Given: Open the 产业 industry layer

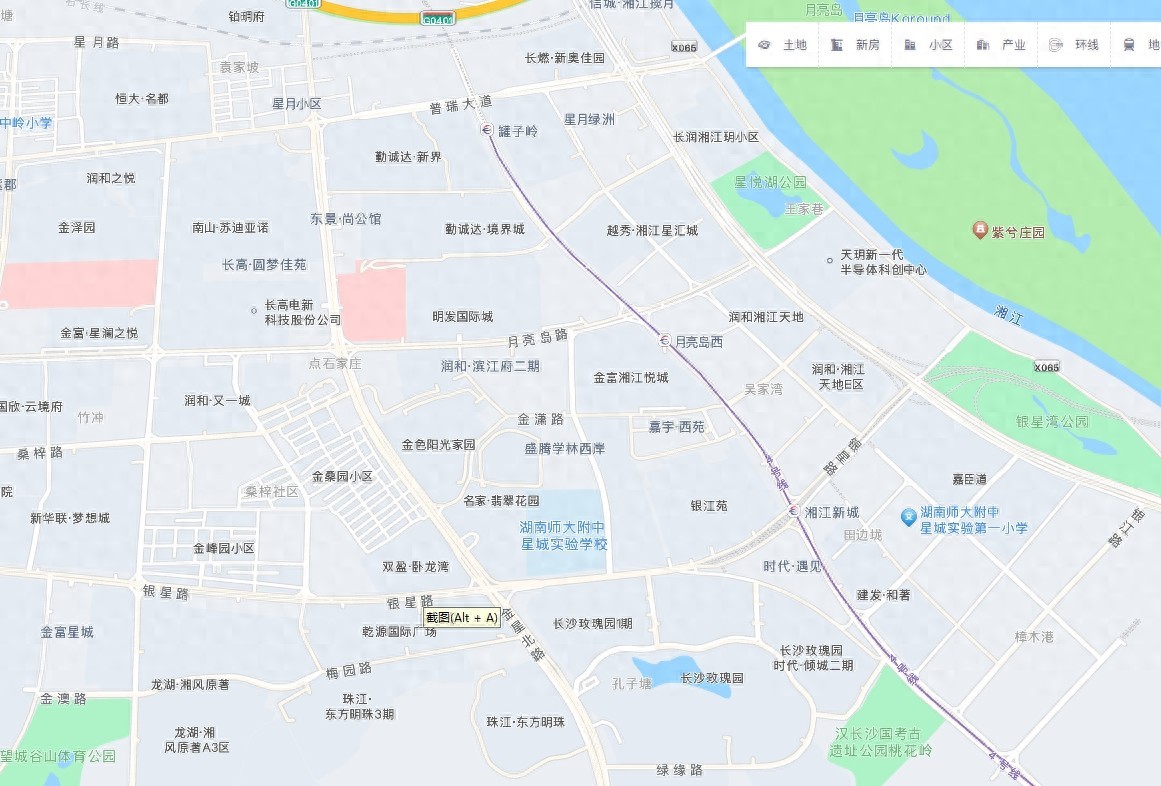Looking at the screenshot, I should pos(1001,45).
